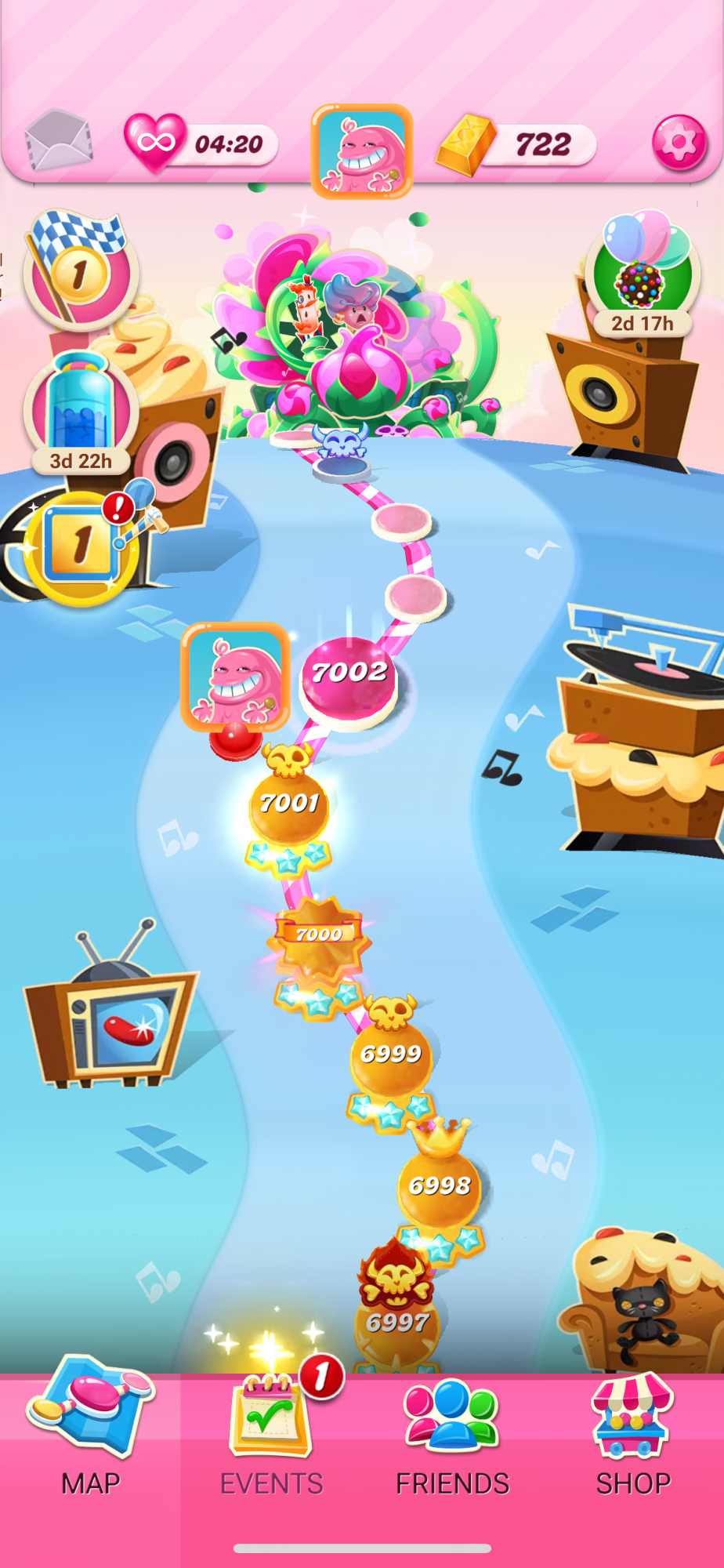This screenshot has width=724, height=1568.
Task: Open the mail envelope inbox
Action: (58, 141)
